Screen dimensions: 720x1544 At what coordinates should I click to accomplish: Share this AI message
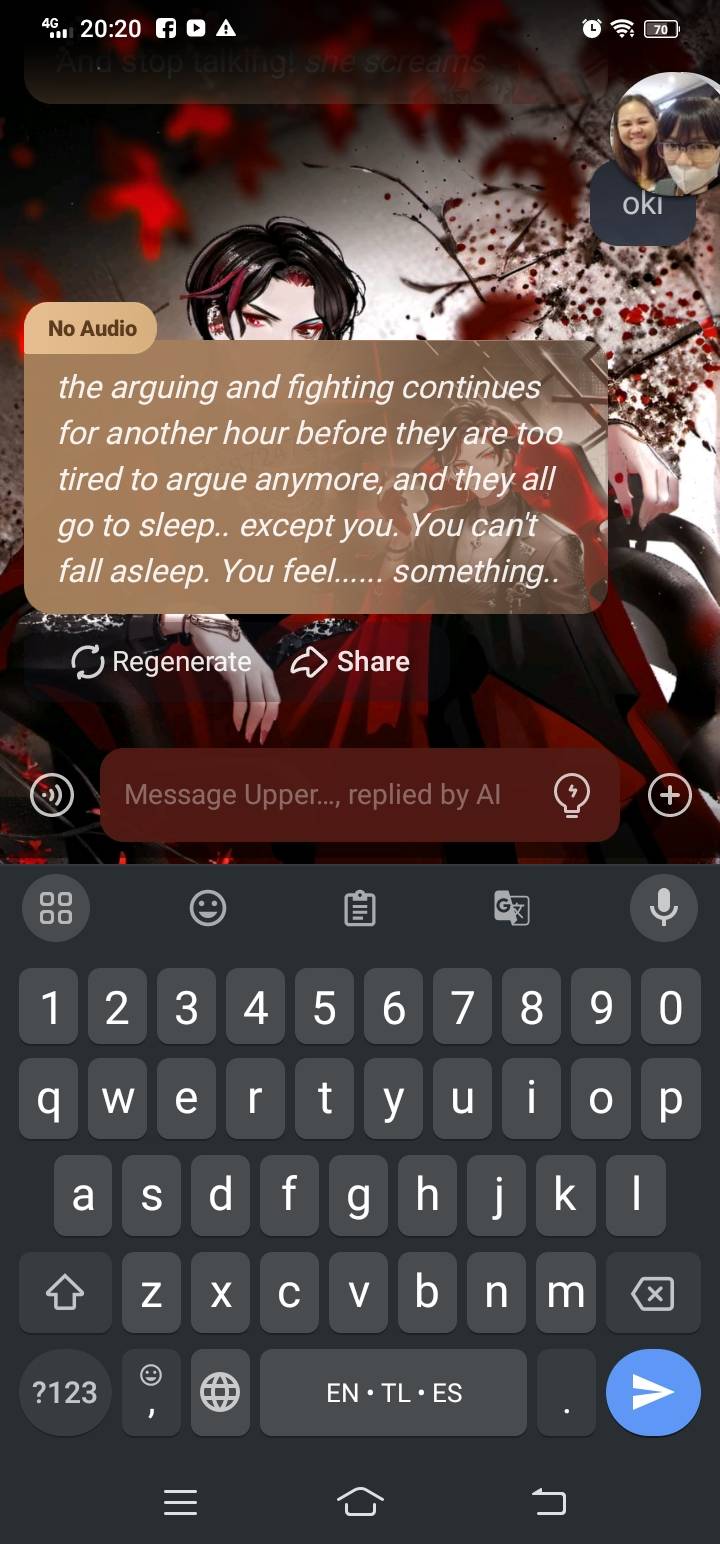point(350,662)
